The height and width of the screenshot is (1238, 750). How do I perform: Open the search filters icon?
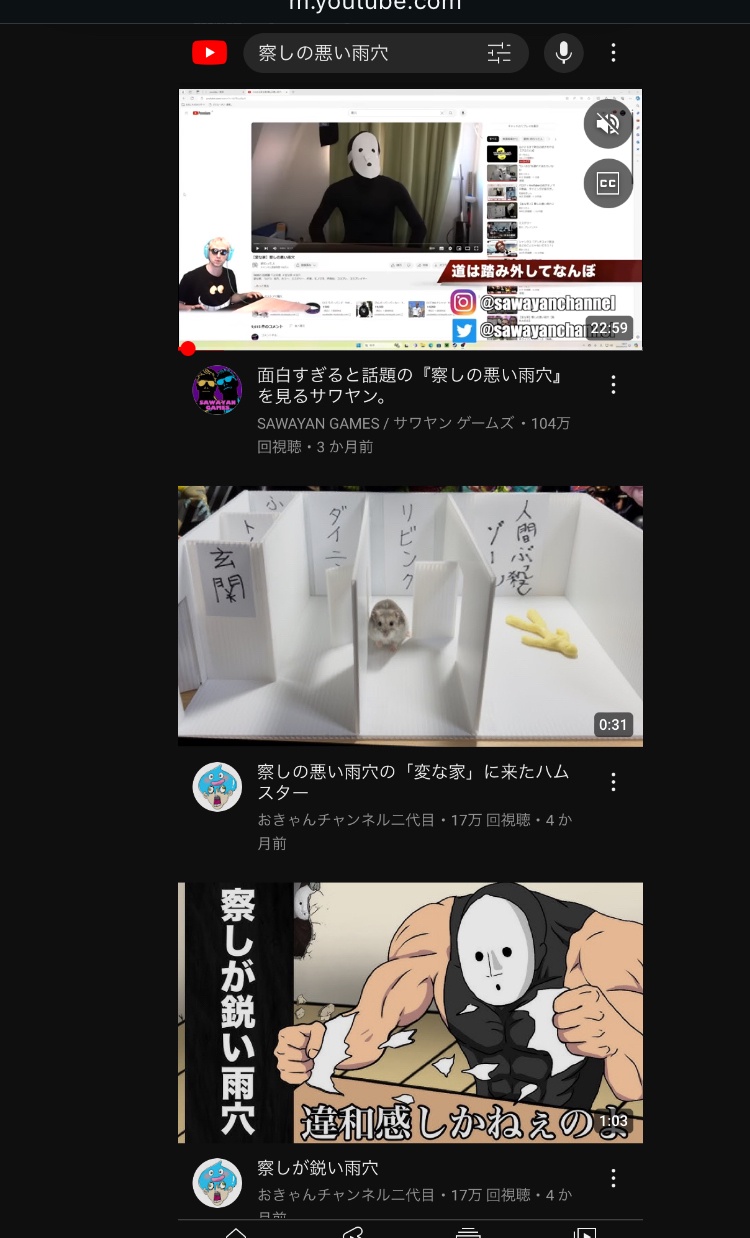coord(499,53)
